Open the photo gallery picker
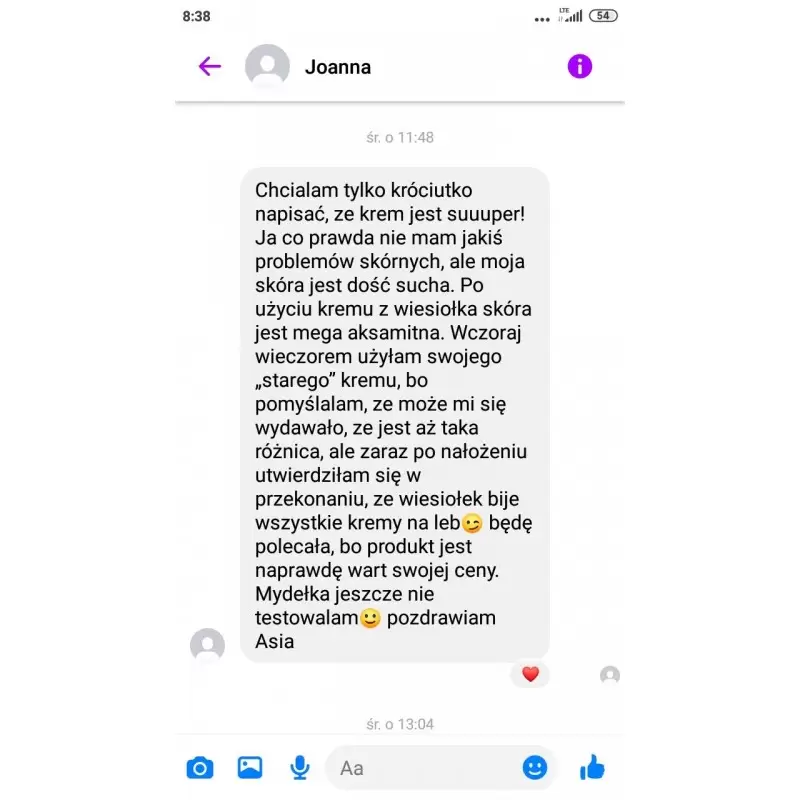The image size is (800, 800). pyautogui.click(x=249, y=768)
